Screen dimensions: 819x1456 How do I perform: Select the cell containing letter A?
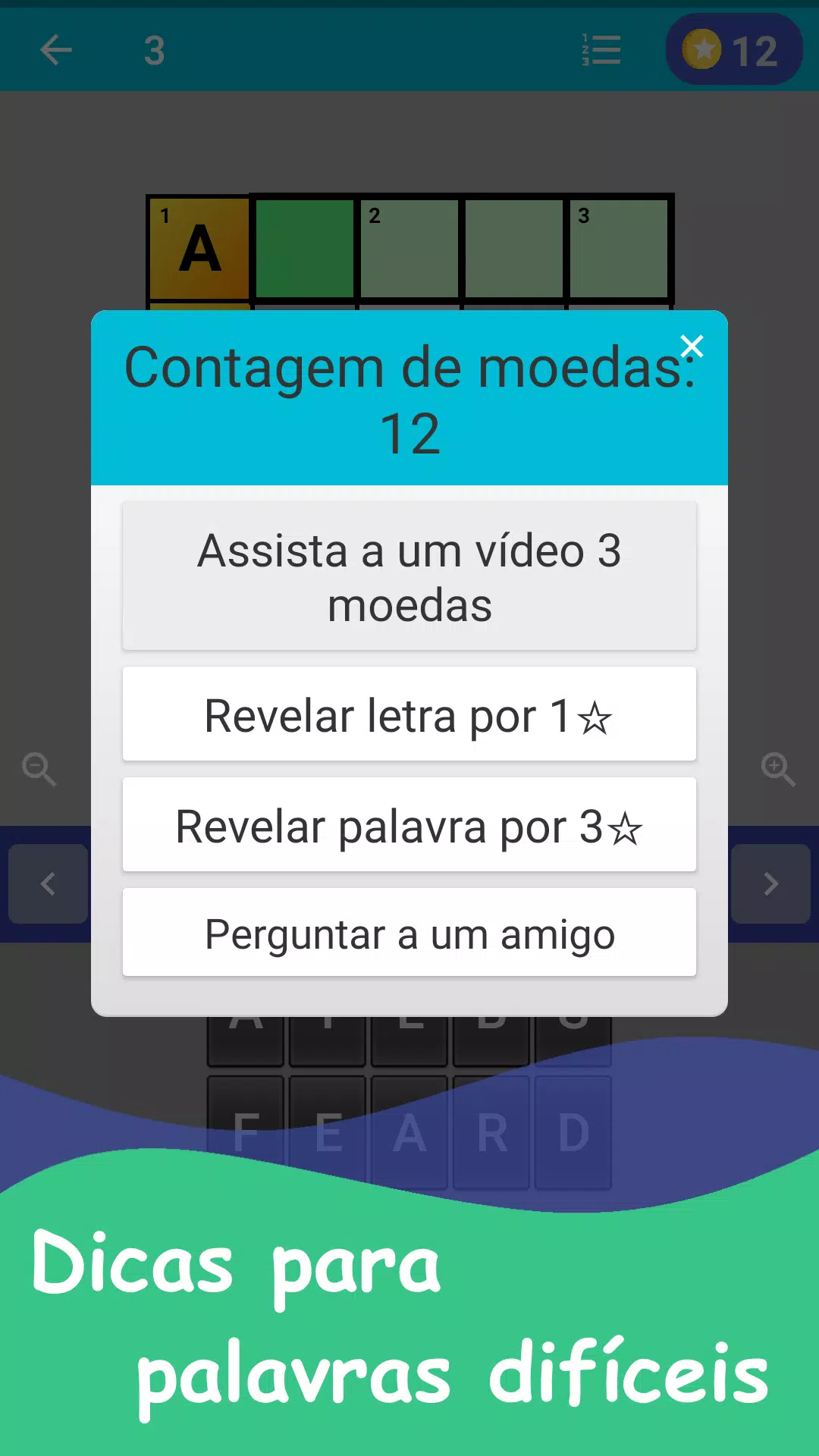tap(198, 249)
